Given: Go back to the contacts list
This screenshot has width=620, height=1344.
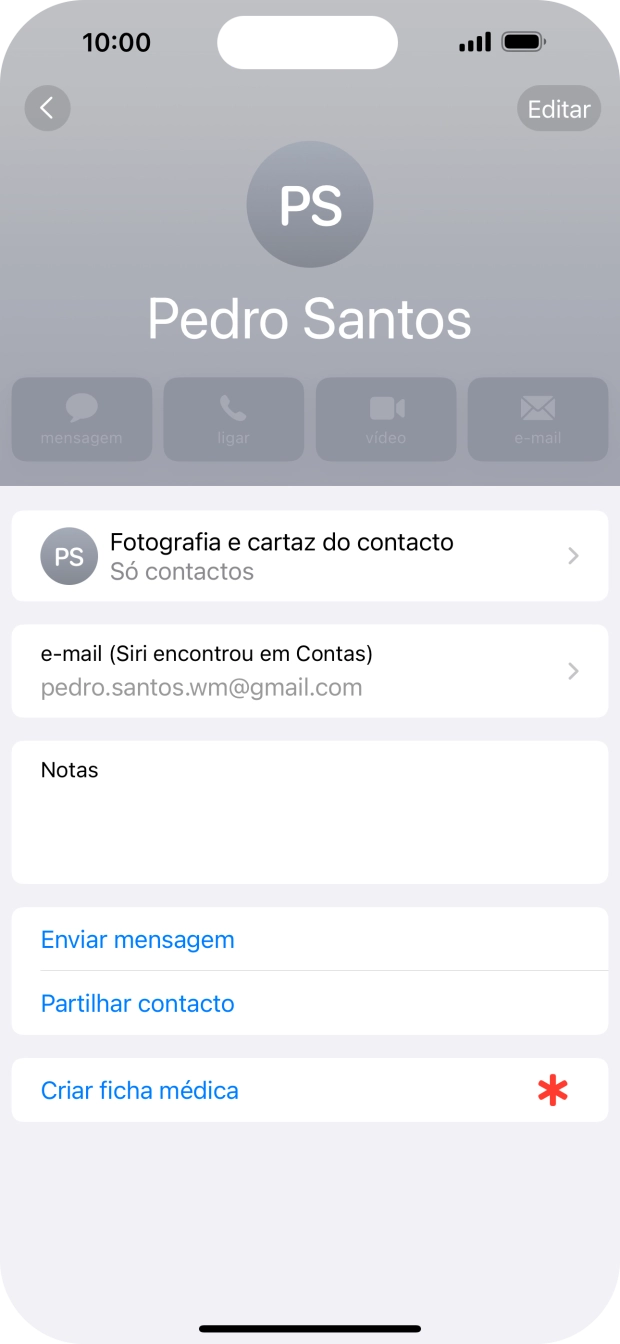Looking at the screenshot, I should 47,108.
